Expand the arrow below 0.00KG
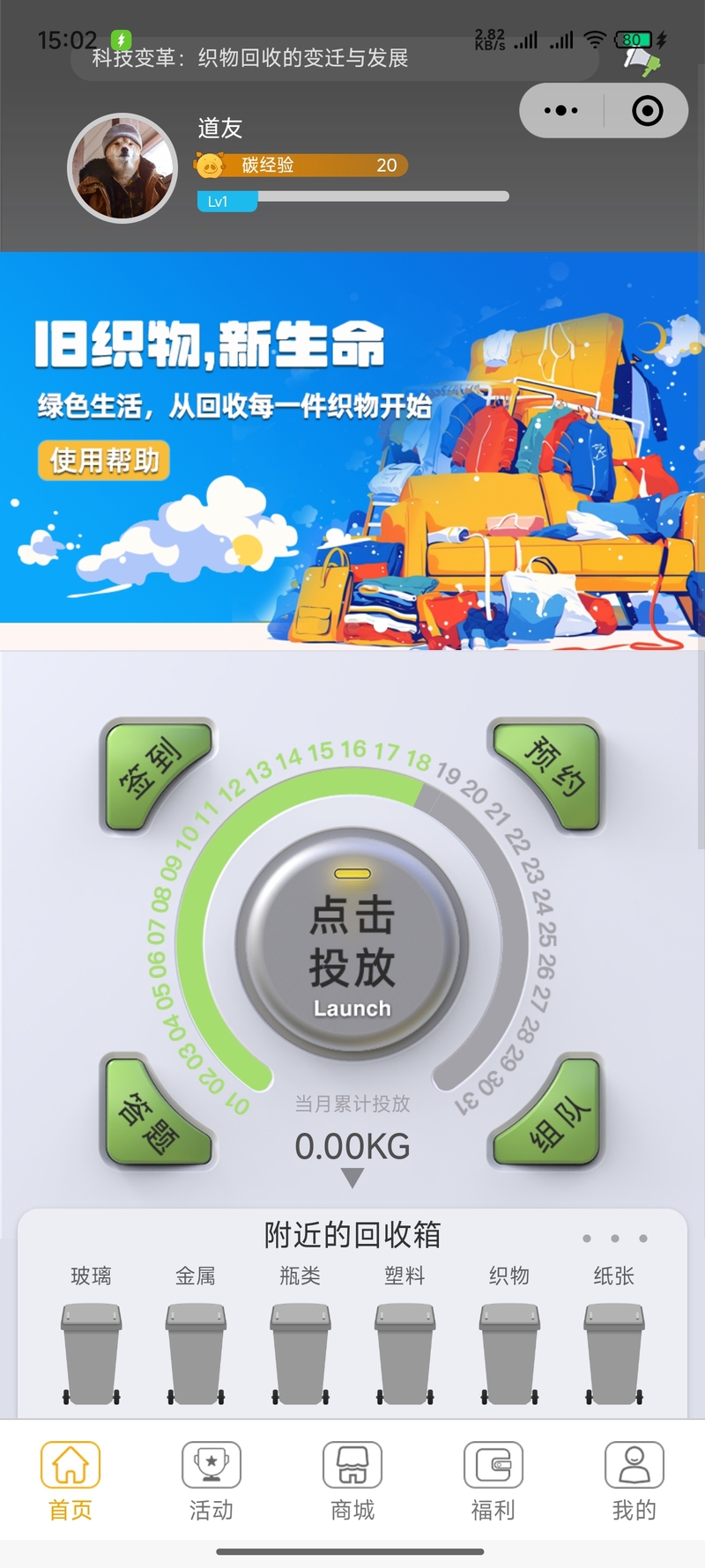 coord(352,1178)
